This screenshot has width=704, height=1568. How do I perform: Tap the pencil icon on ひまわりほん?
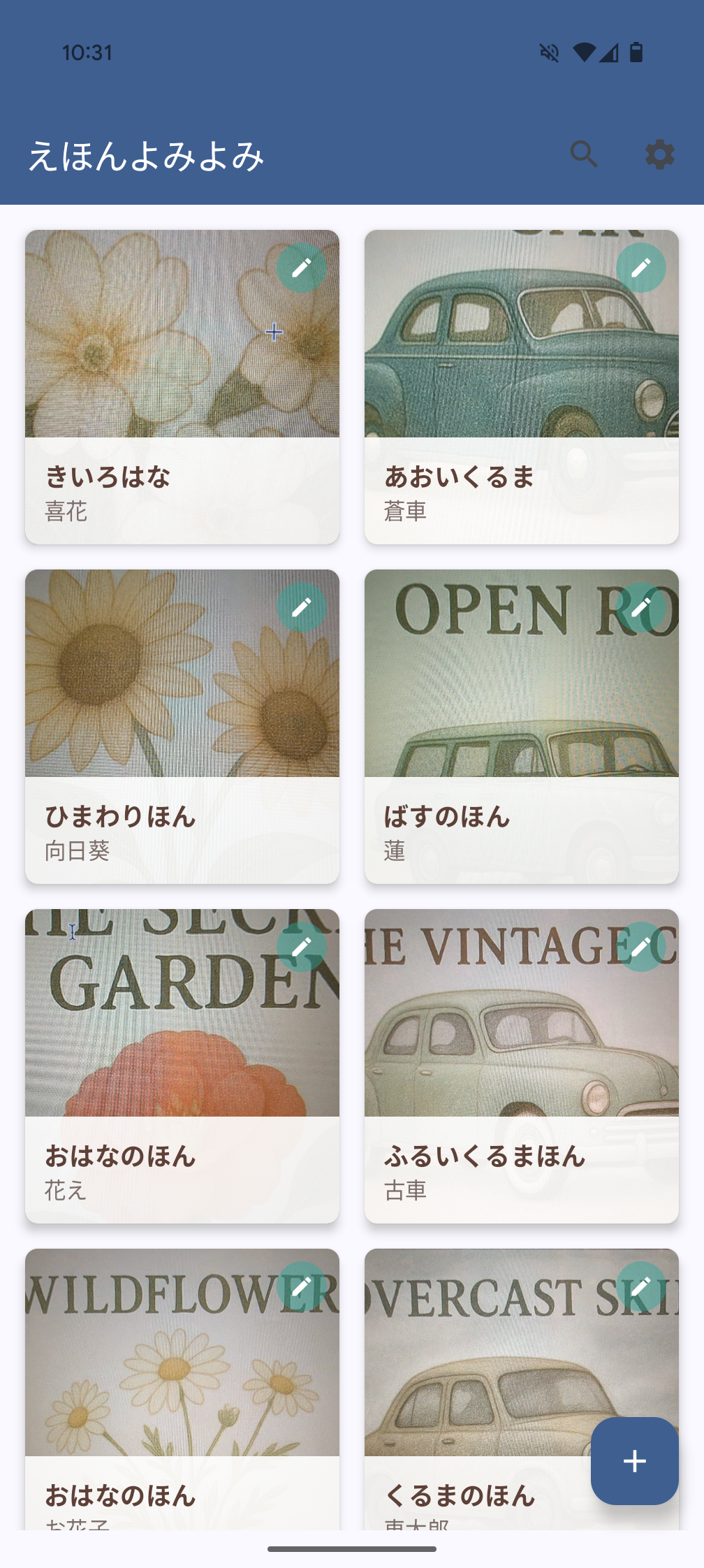click(x=302, y=607)
